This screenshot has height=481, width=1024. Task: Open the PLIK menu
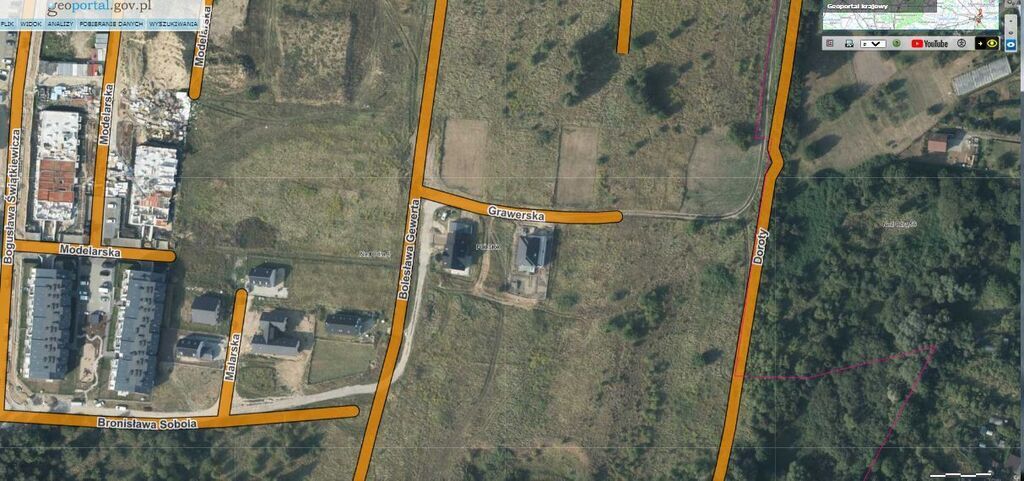pos(8,23)
